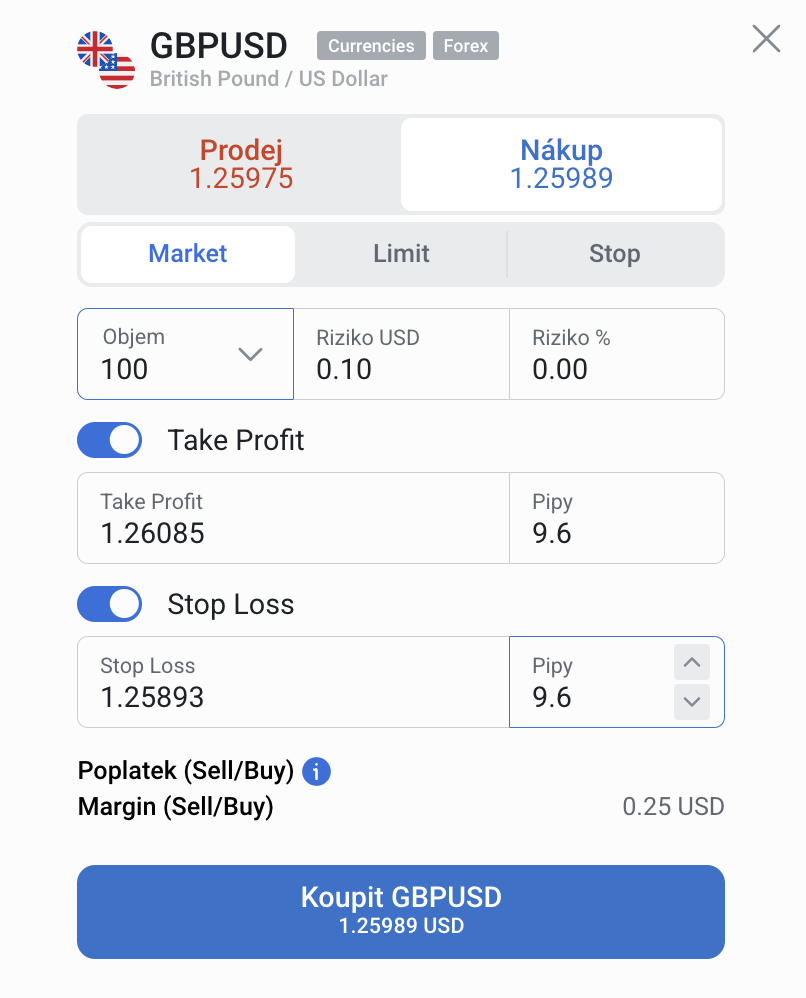Switch to Market order type
This screenshot has height=998, width=806.
188,254
